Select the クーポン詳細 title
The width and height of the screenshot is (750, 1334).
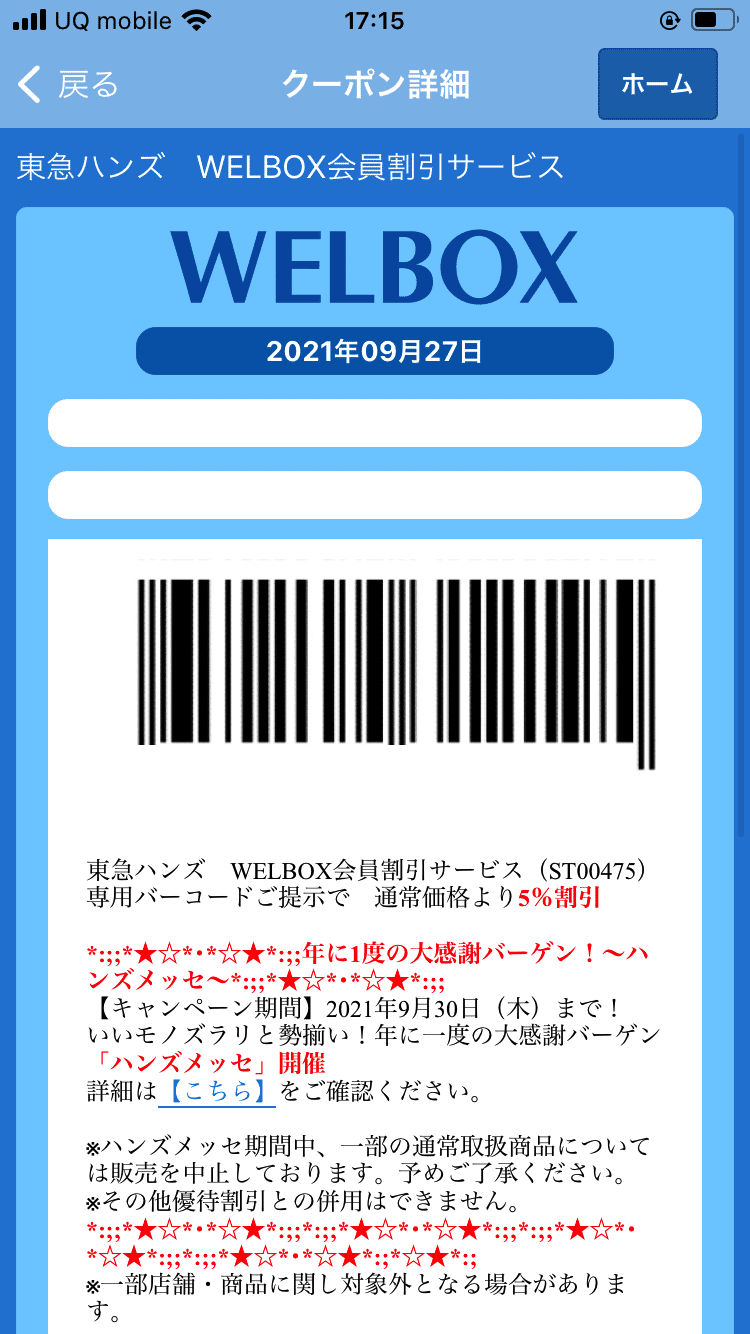(375, 84)
